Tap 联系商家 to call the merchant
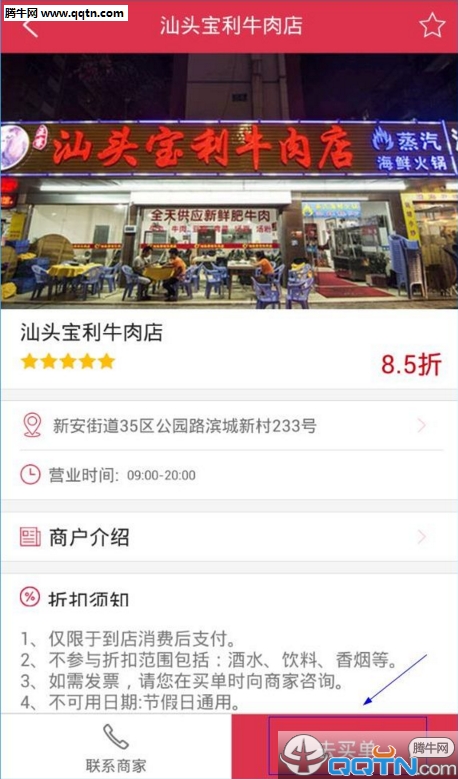This screenshot has width=458, height=779. coord(116,747)
